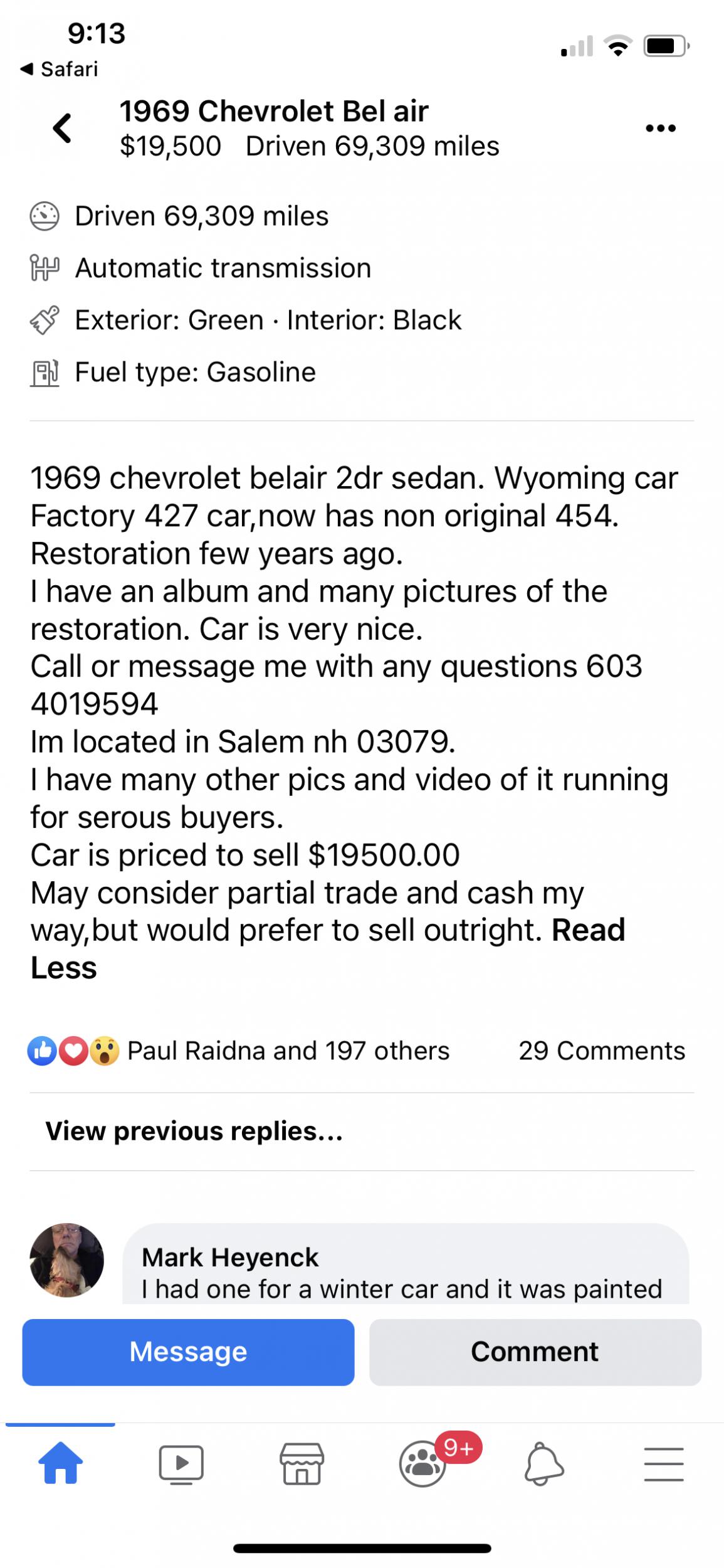This screenshot has width=724, height=1568.
Task: View who reacted to this listing
Action: tap(238, 1051)
